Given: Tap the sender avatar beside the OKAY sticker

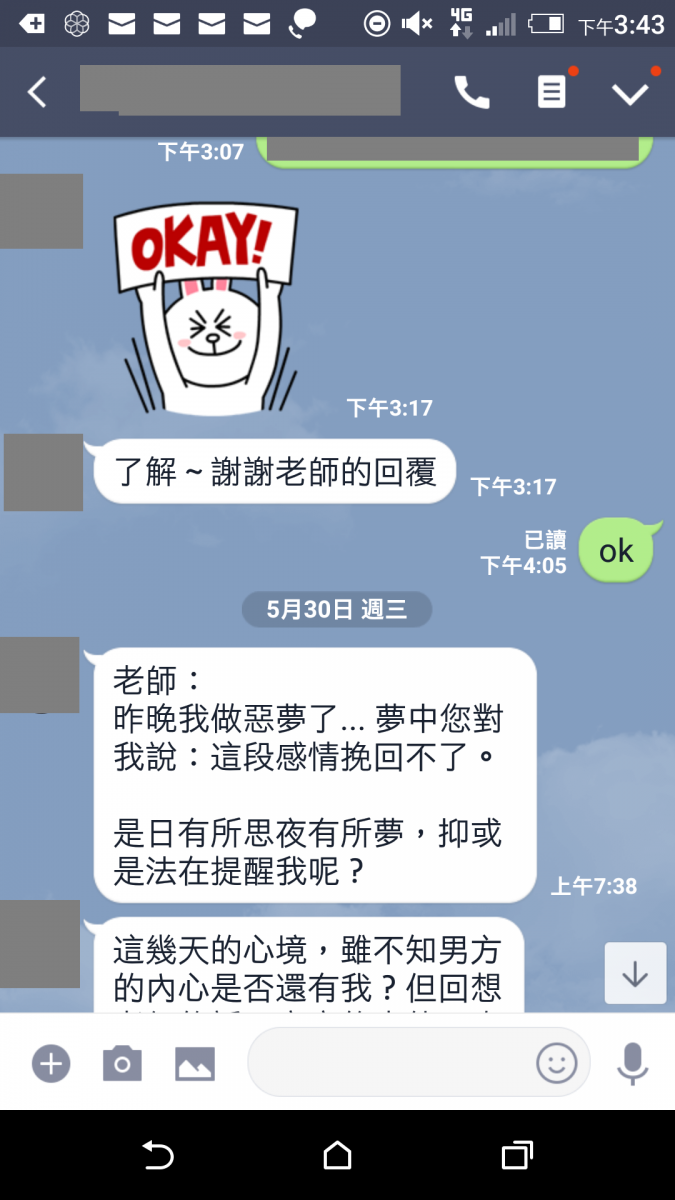Looking at the screenshot, I should tap(41, 211).
